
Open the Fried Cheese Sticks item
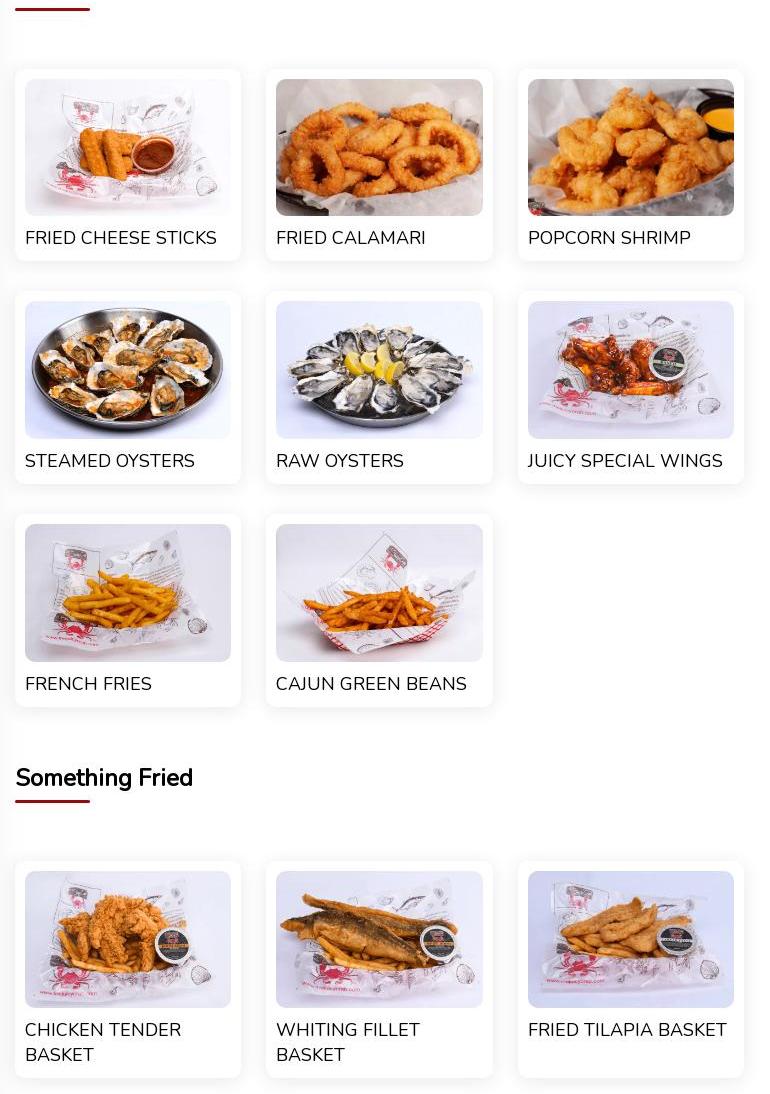128,165
